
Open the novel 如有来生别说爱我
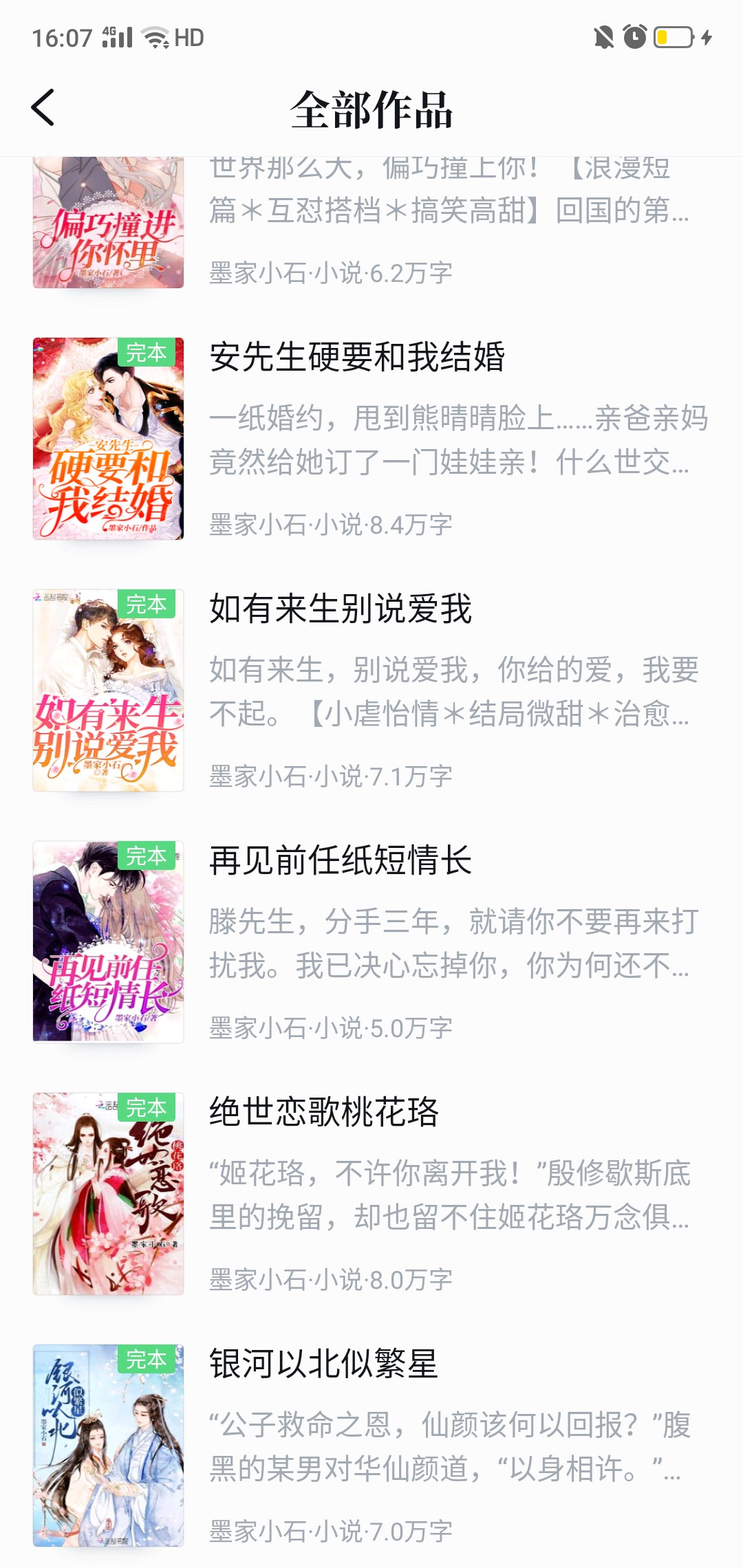(341, 609)
